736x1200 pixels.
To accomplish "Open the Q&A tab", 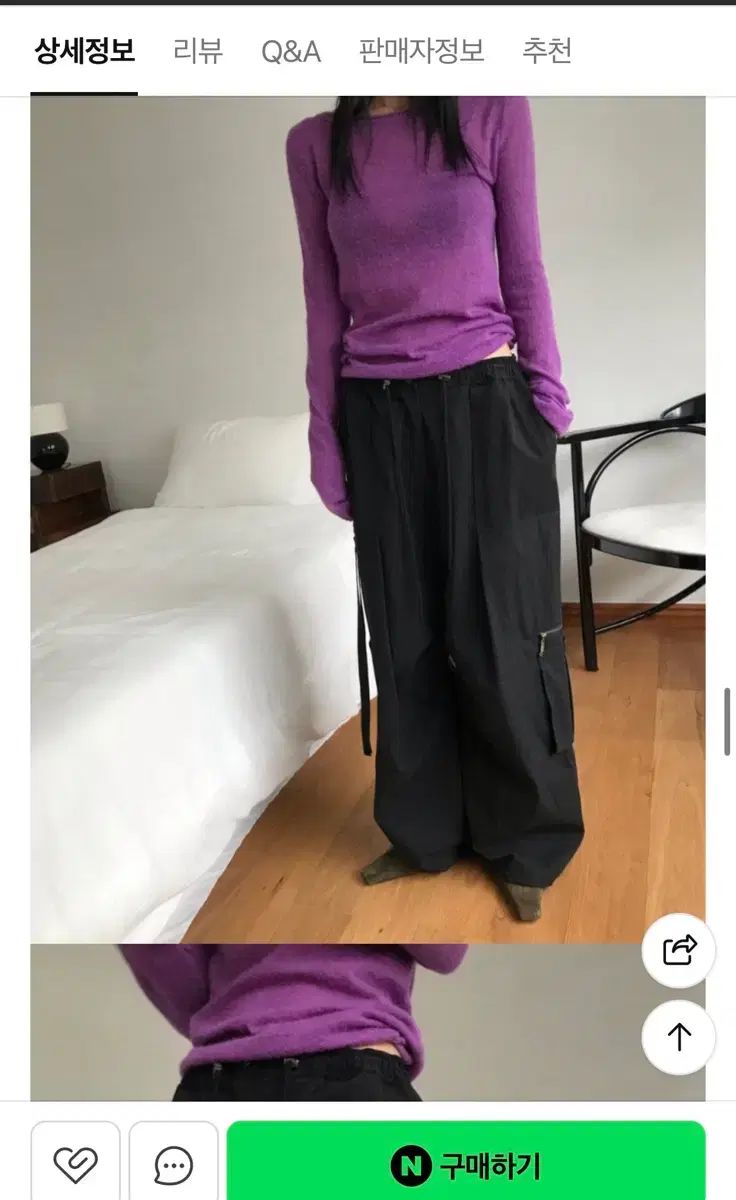I will (x=291, y=51).
